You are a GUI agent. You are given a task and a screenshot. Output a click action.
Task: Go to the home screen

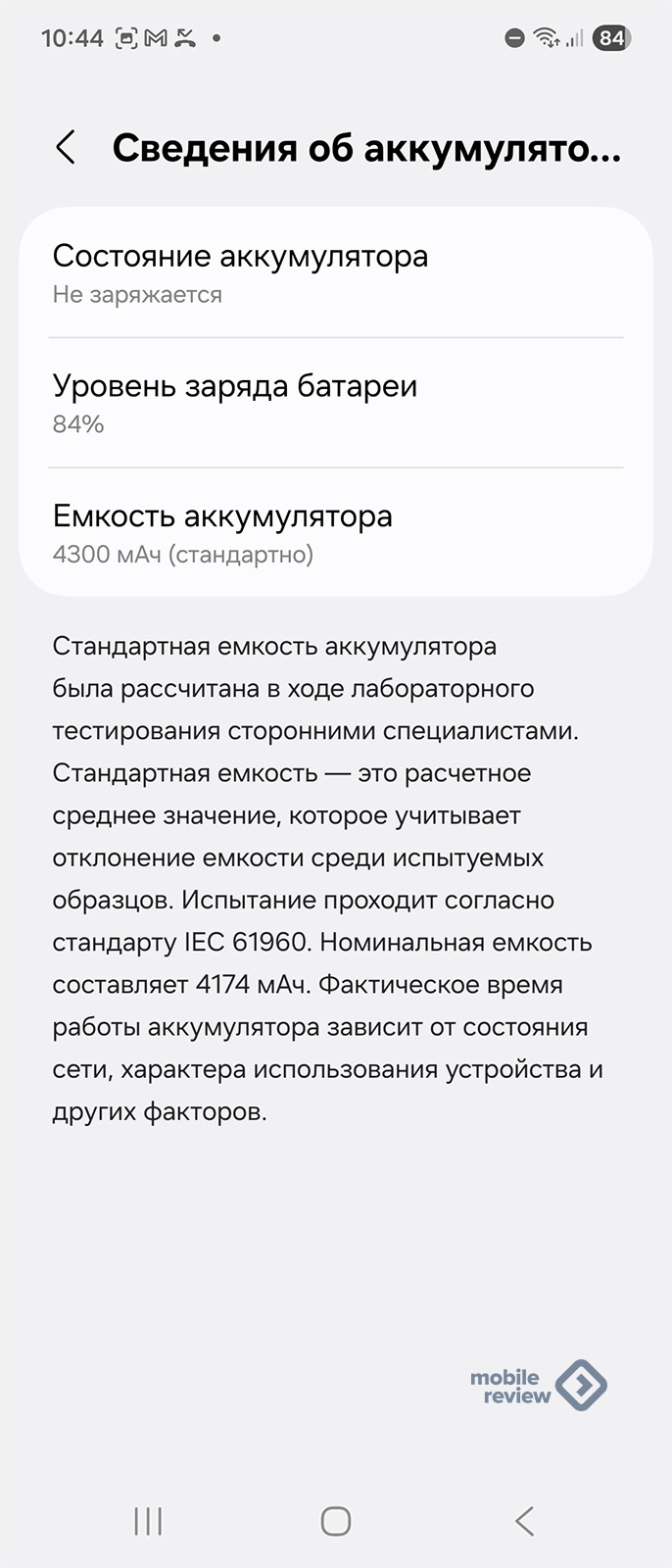(336, 1521)
